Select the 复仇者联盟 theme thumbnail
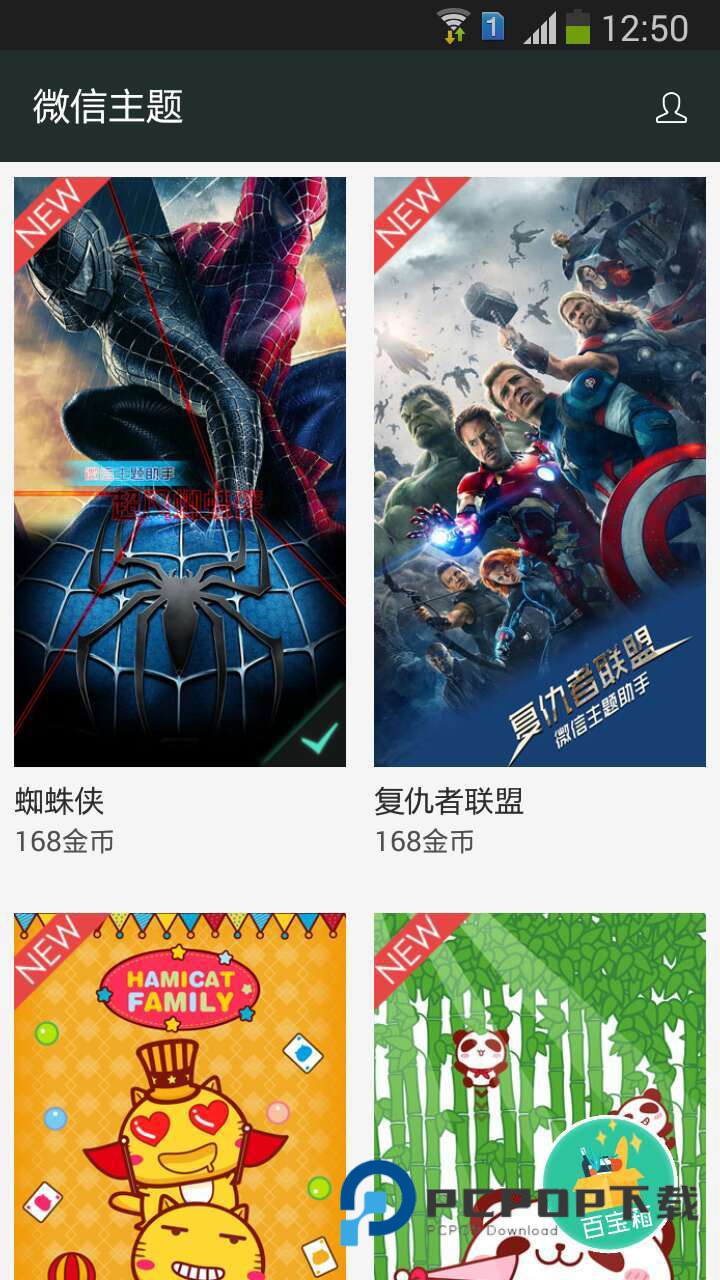Image resolution: width=720 pixels, height=1280 pixels. click(540, 470)
